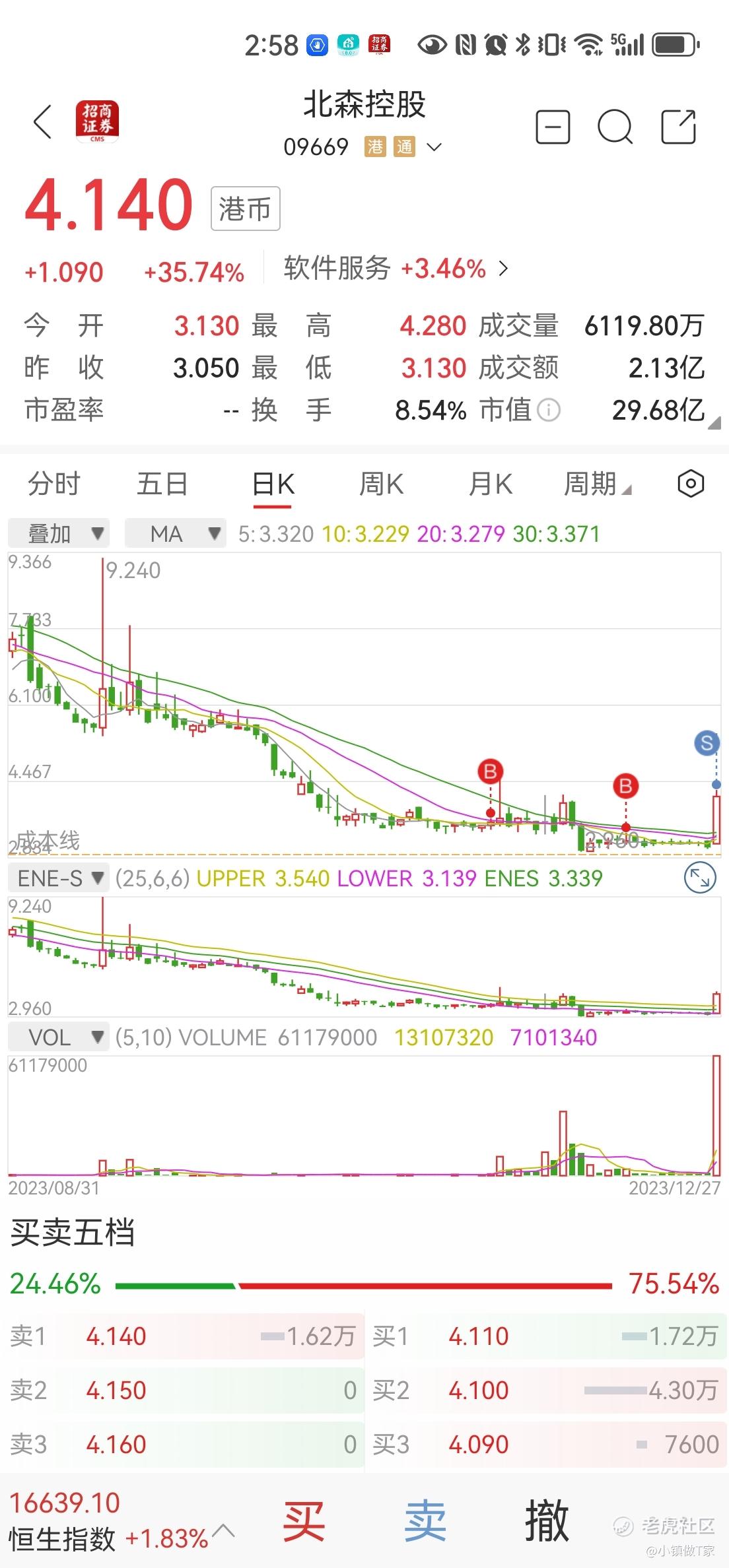
Task: Open the 周期 period dropdown
Action: (597, 484)
